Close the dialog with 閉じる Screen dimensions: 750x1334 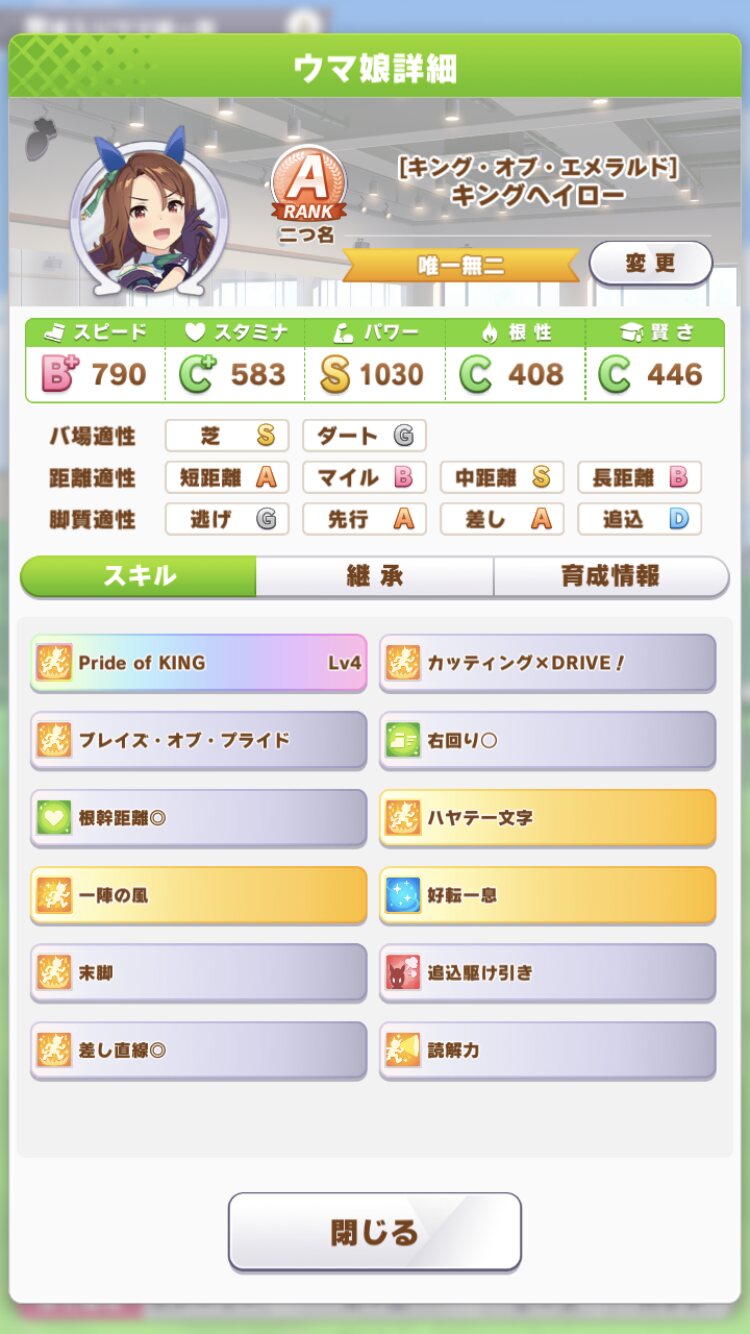click(x=374, y=1231)
